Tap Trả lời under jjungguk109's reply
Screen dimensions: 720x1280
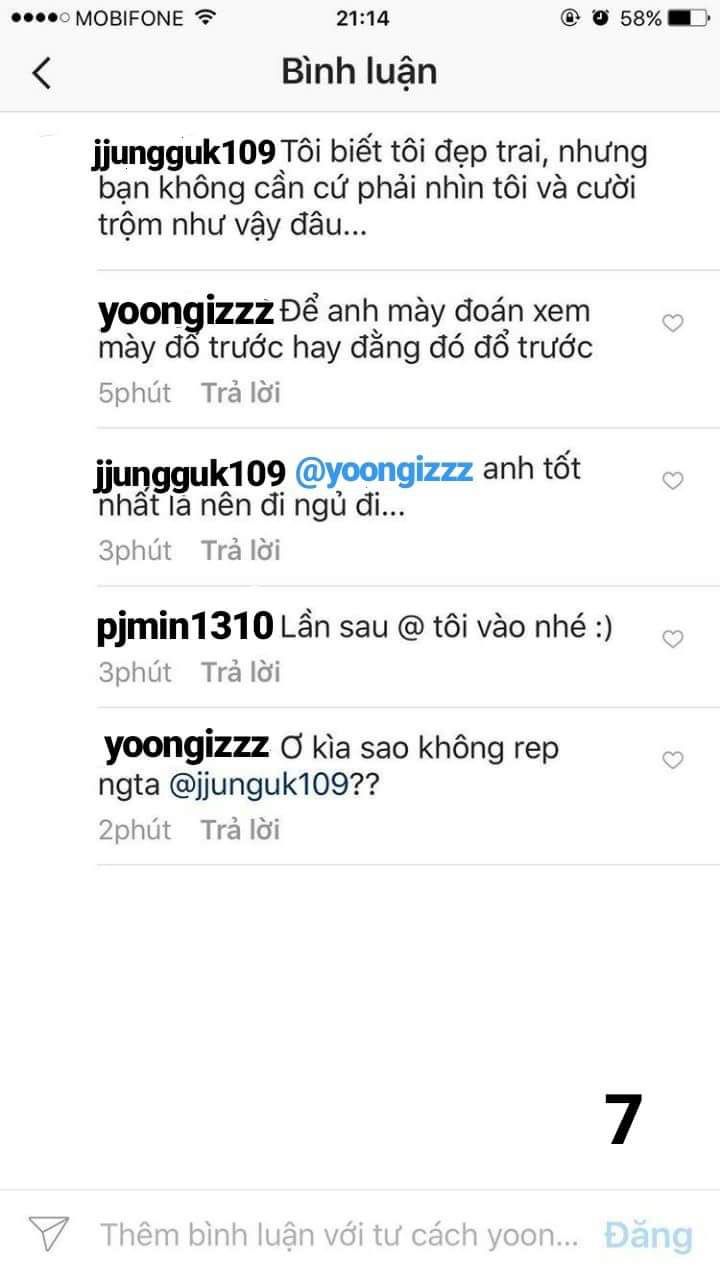point(240,550)
